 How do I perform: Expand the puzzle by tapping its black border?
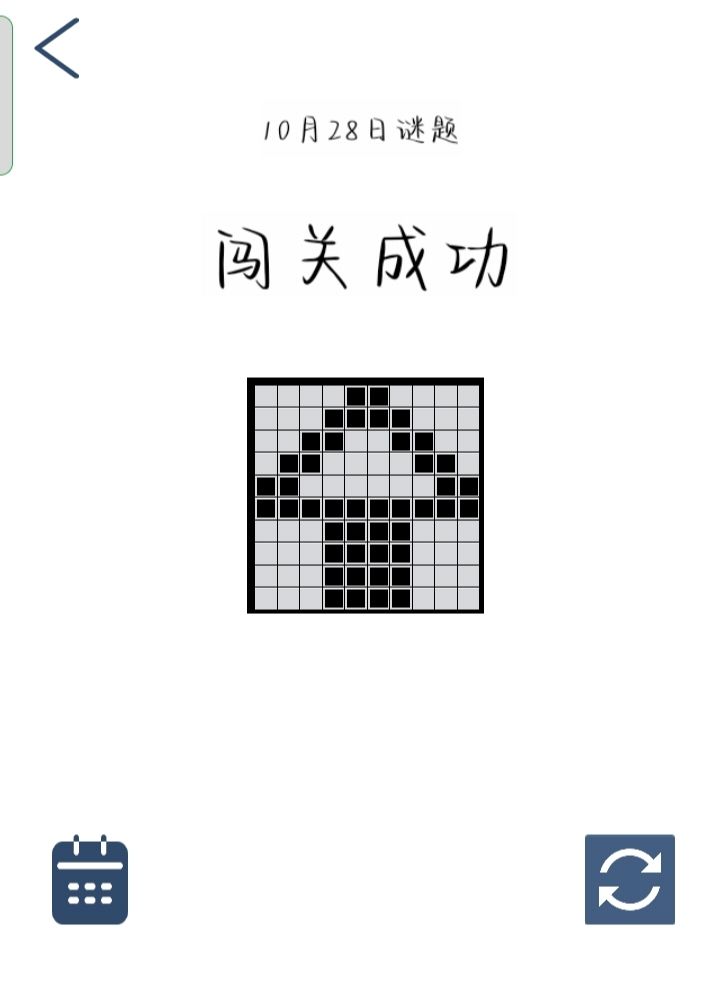[x=365, y=380]
